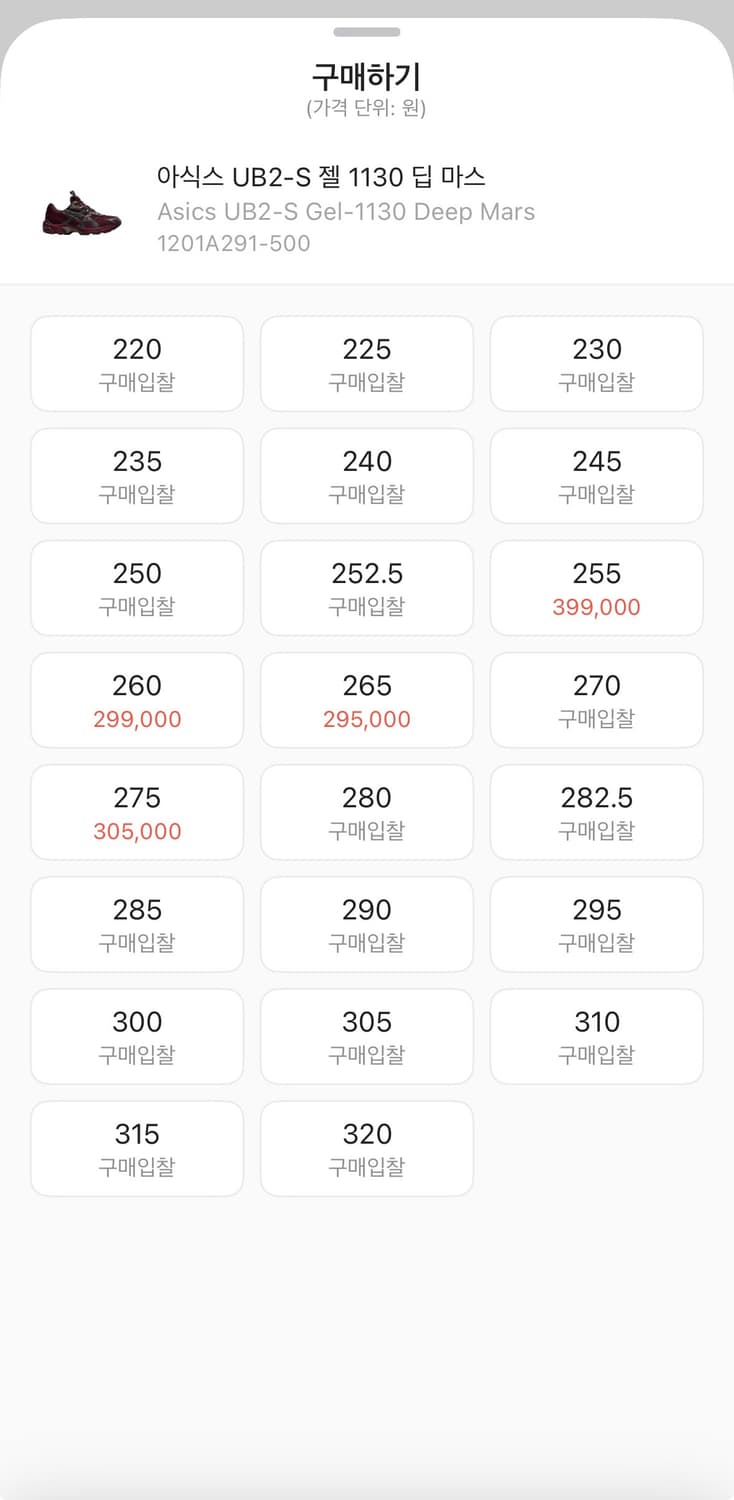The image size is (734, 1500).
Task: Select size 220 purchase bid
Action: click(136, 363)
